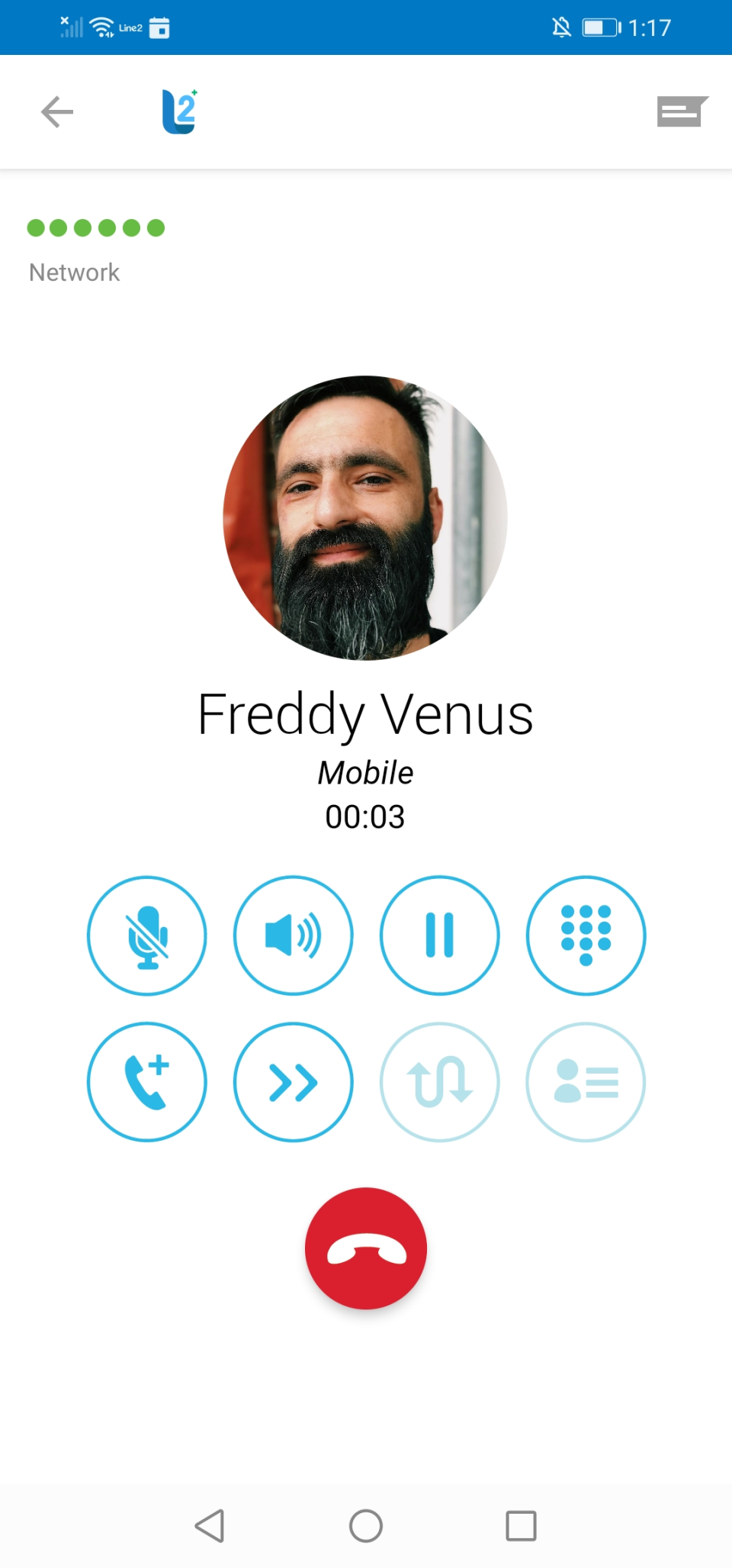Mute the microphone during the call
The image size is (732, 1568).
pyautogui.click(x=146, y=935)
